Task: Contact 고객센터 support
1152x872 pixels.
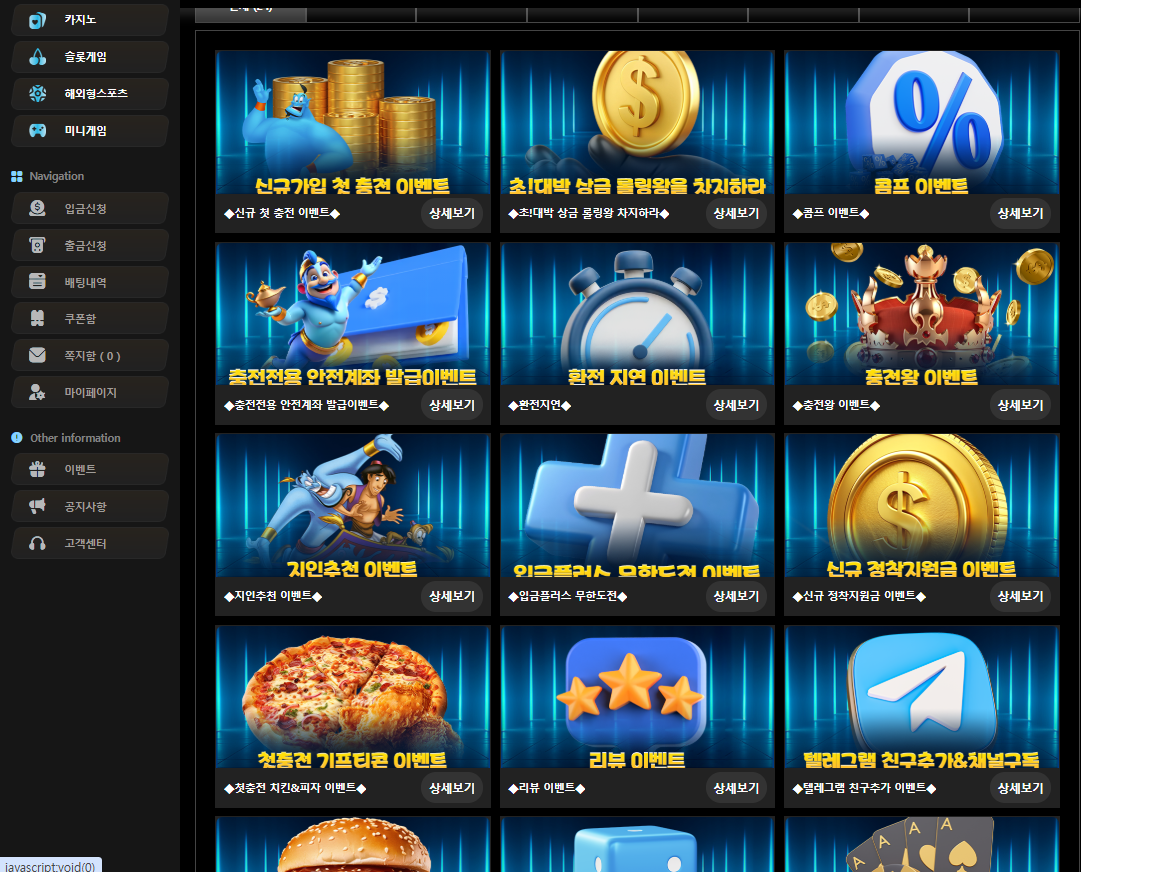Action: (89, 544)
